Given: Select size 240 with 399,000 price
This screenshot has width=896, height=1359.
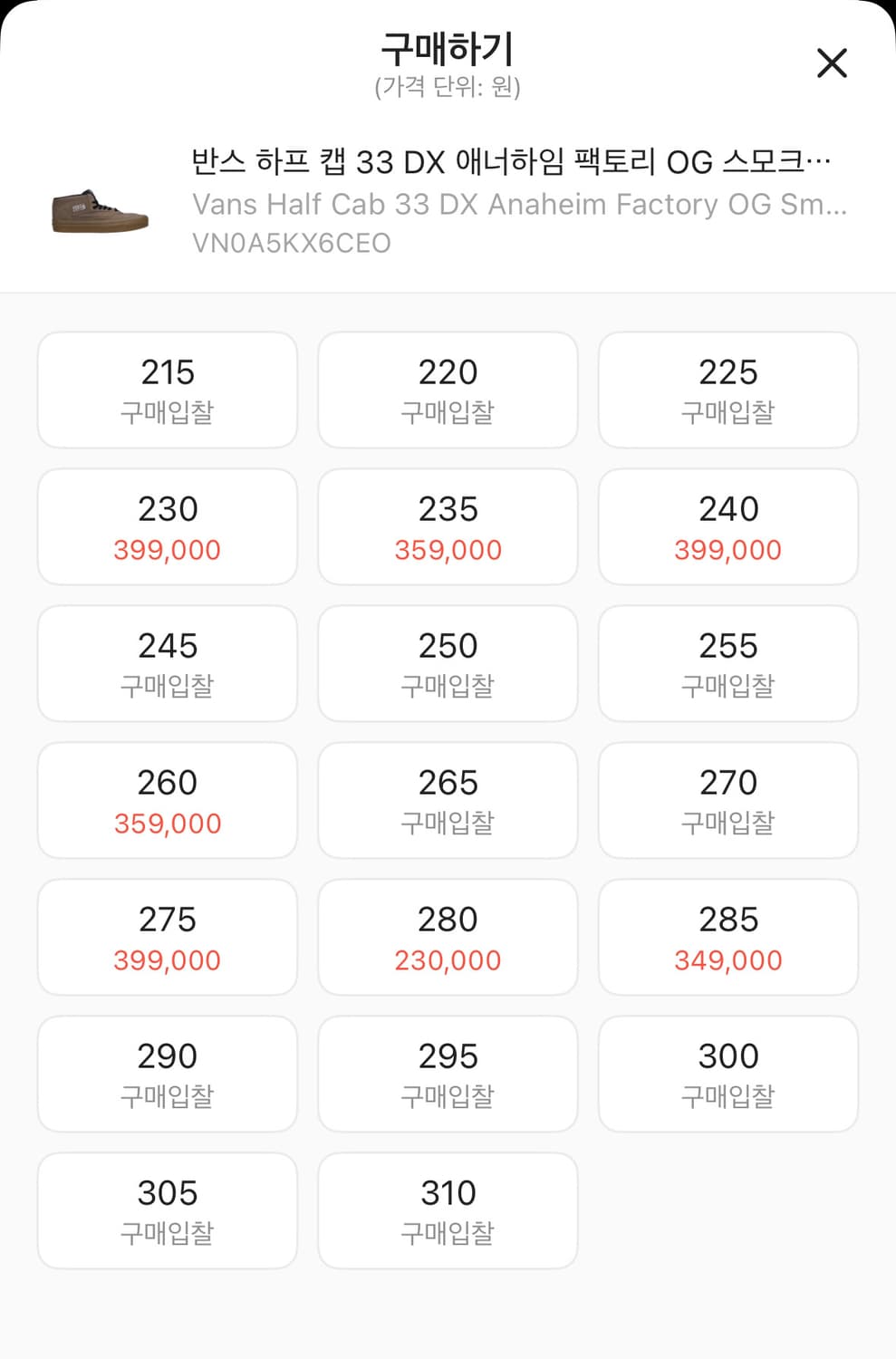Looking at the screenshot, I should pyautogui.click(x=727, y=526).
